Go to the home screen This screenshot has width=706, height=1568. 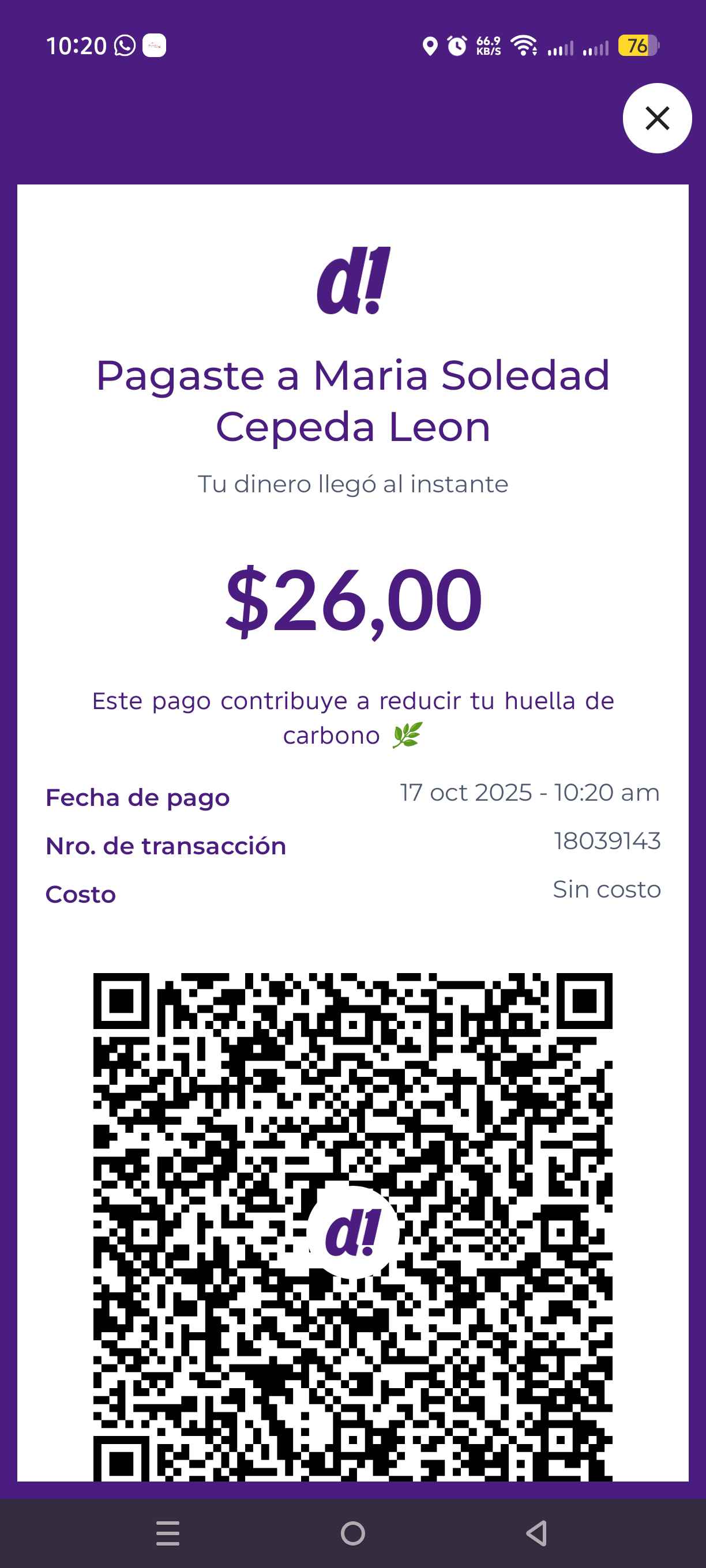pos(352,1533)
